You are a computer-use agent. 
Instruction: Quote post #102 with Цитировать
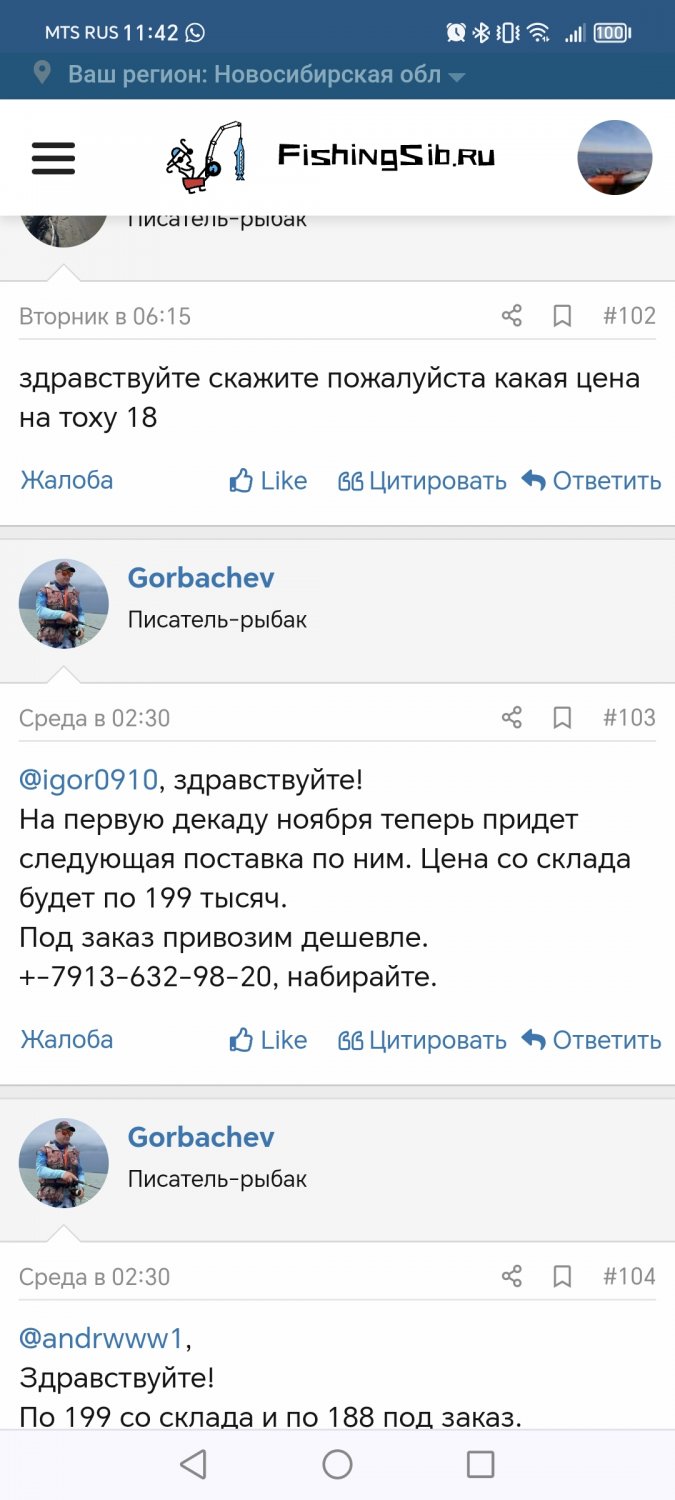tap(422, 481)
